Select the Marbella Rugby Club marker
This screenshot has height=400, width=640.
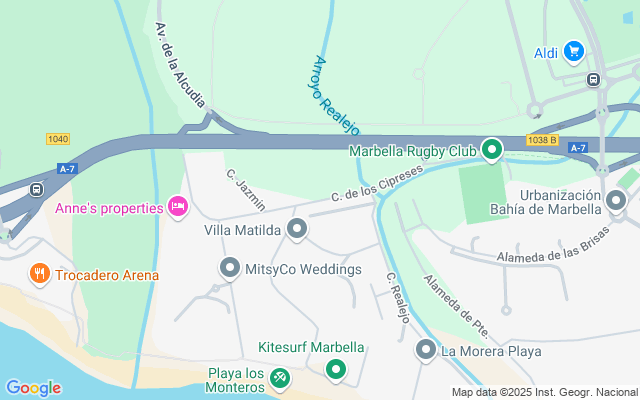(x=492, y=150)
